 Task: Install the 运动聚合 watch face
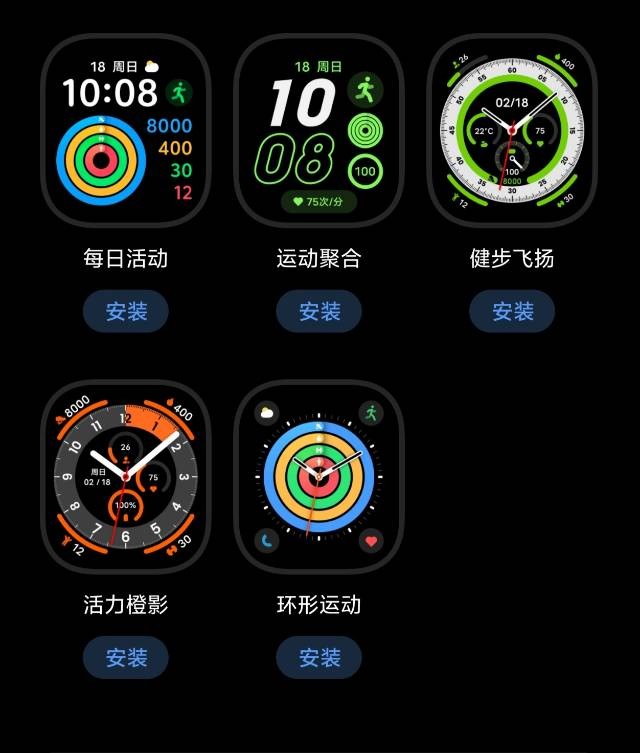[319, 311]
